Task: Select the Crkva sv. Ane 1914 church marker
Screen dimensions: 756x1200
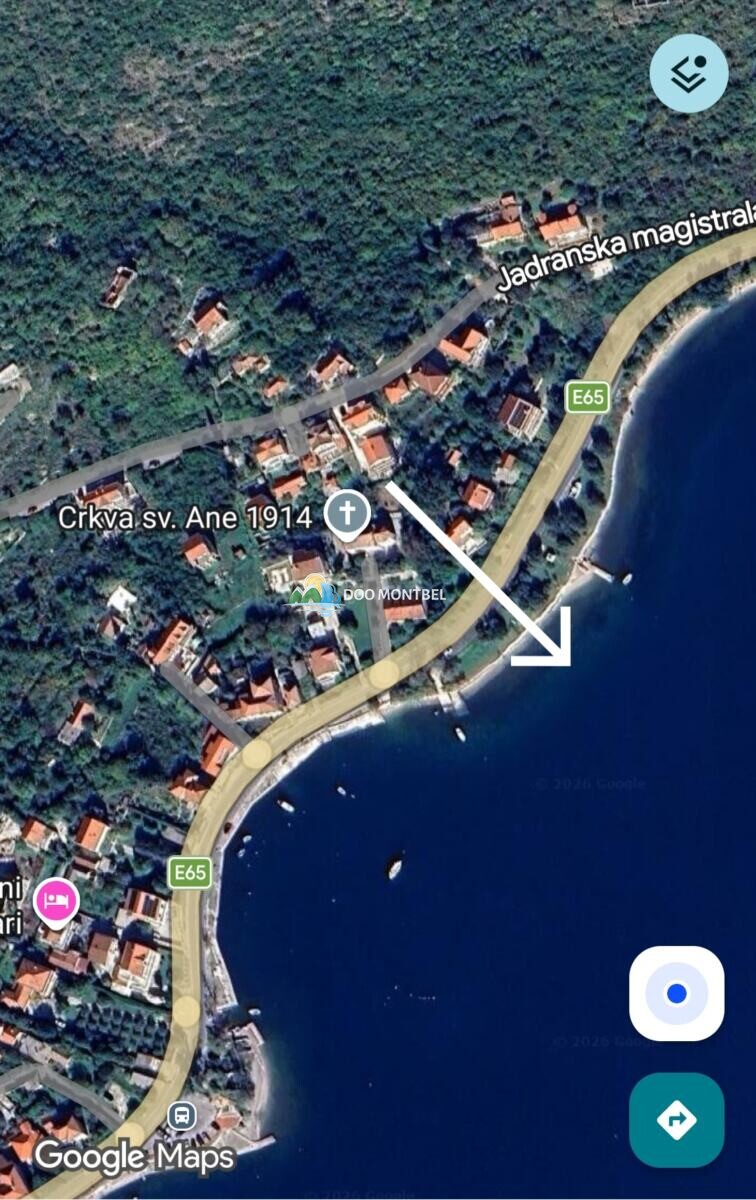Action: (x=347, y=516)
